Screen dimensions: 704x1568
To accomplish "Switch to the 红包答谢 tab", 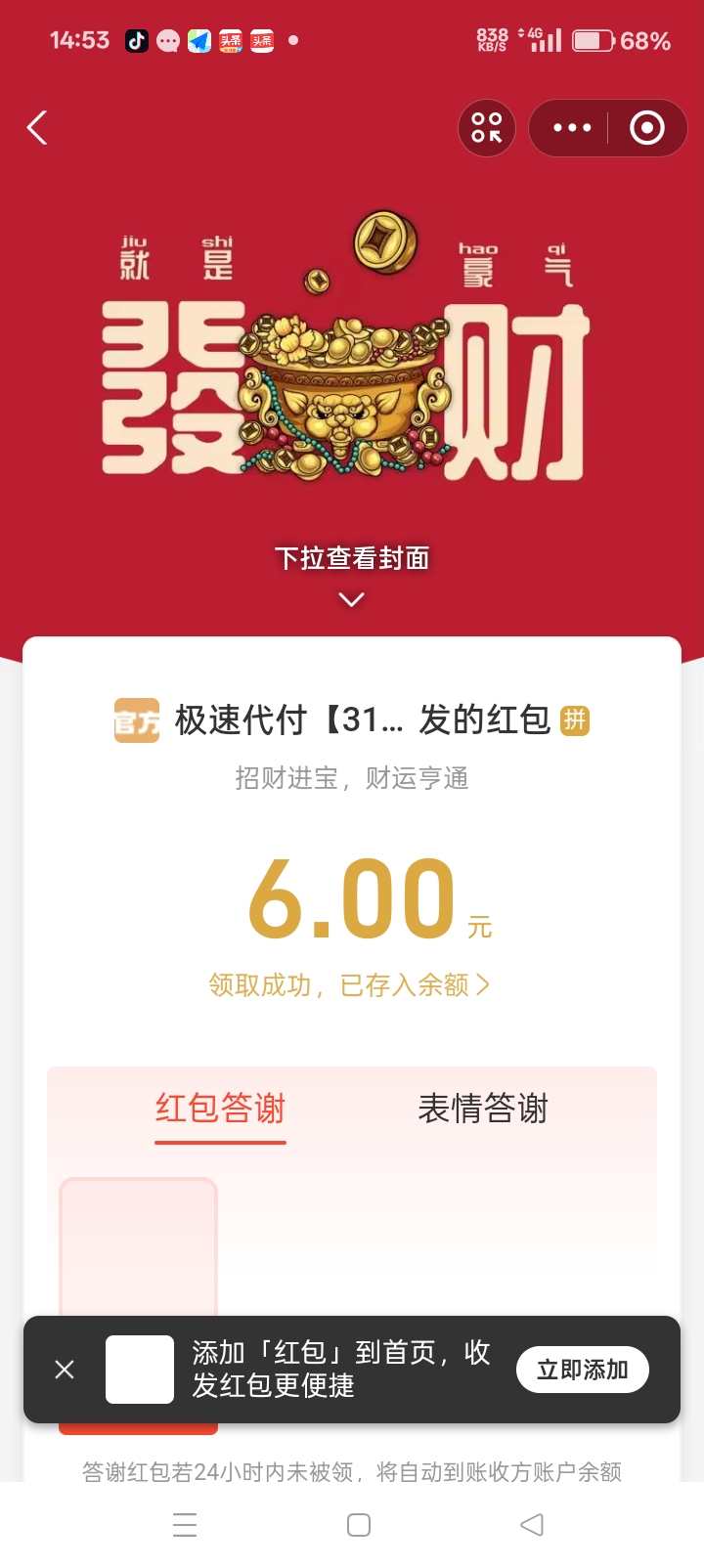I will pos(220,1109).
